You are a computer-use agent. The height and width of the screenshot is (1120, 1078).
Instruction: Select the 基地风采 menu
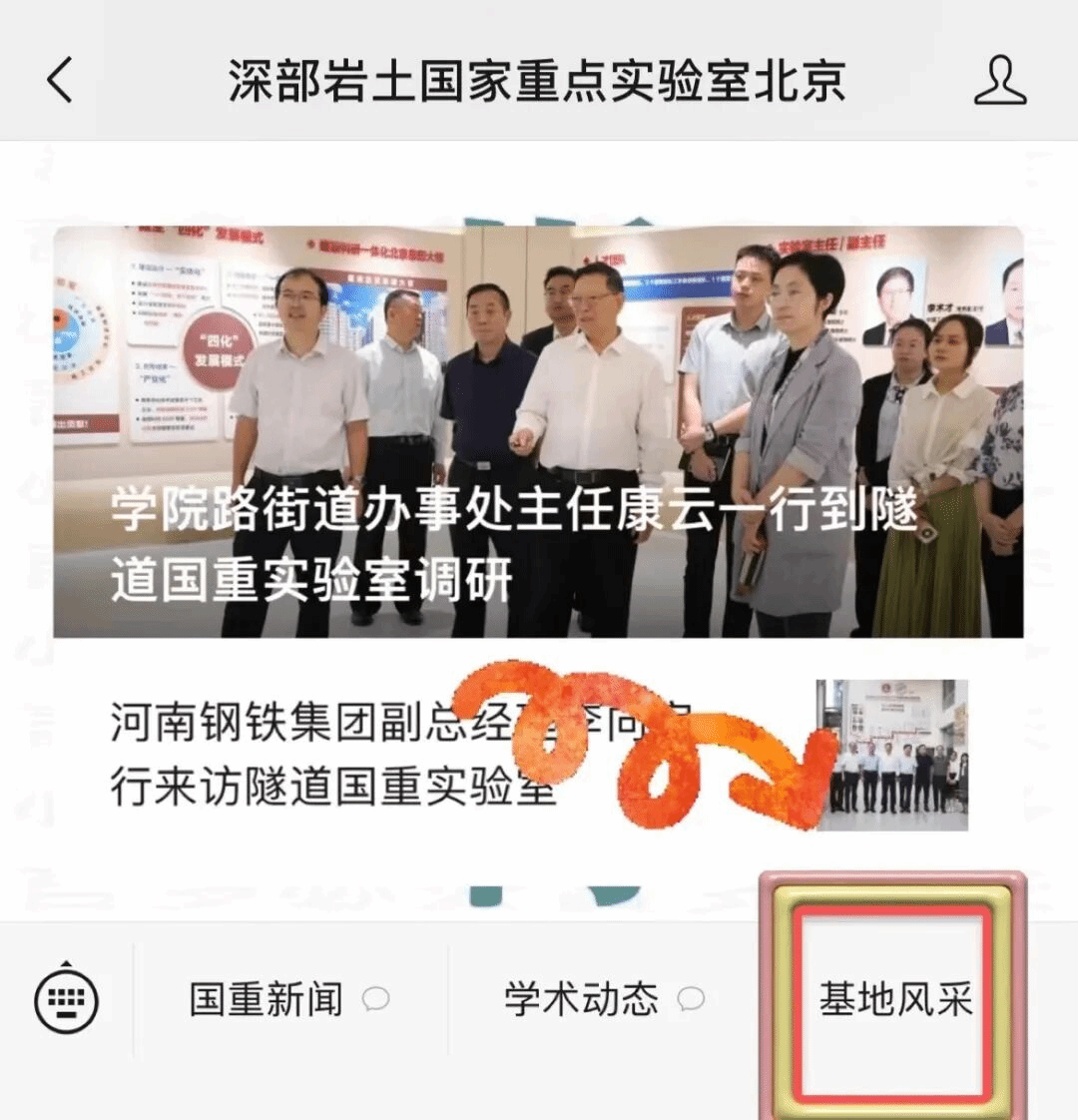894,999
